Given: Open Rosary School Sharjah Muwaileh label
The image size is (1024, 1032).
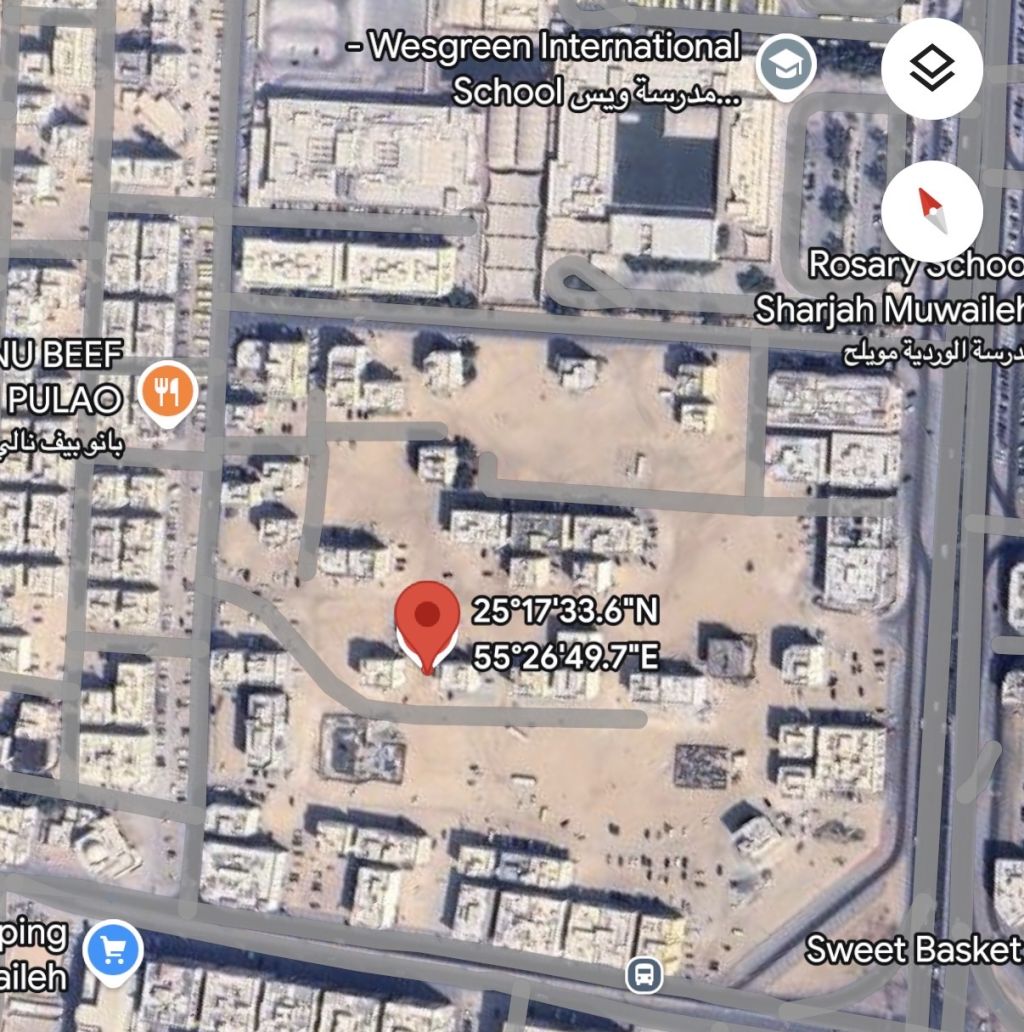Looking at the screenshot, I should point(890,287).
